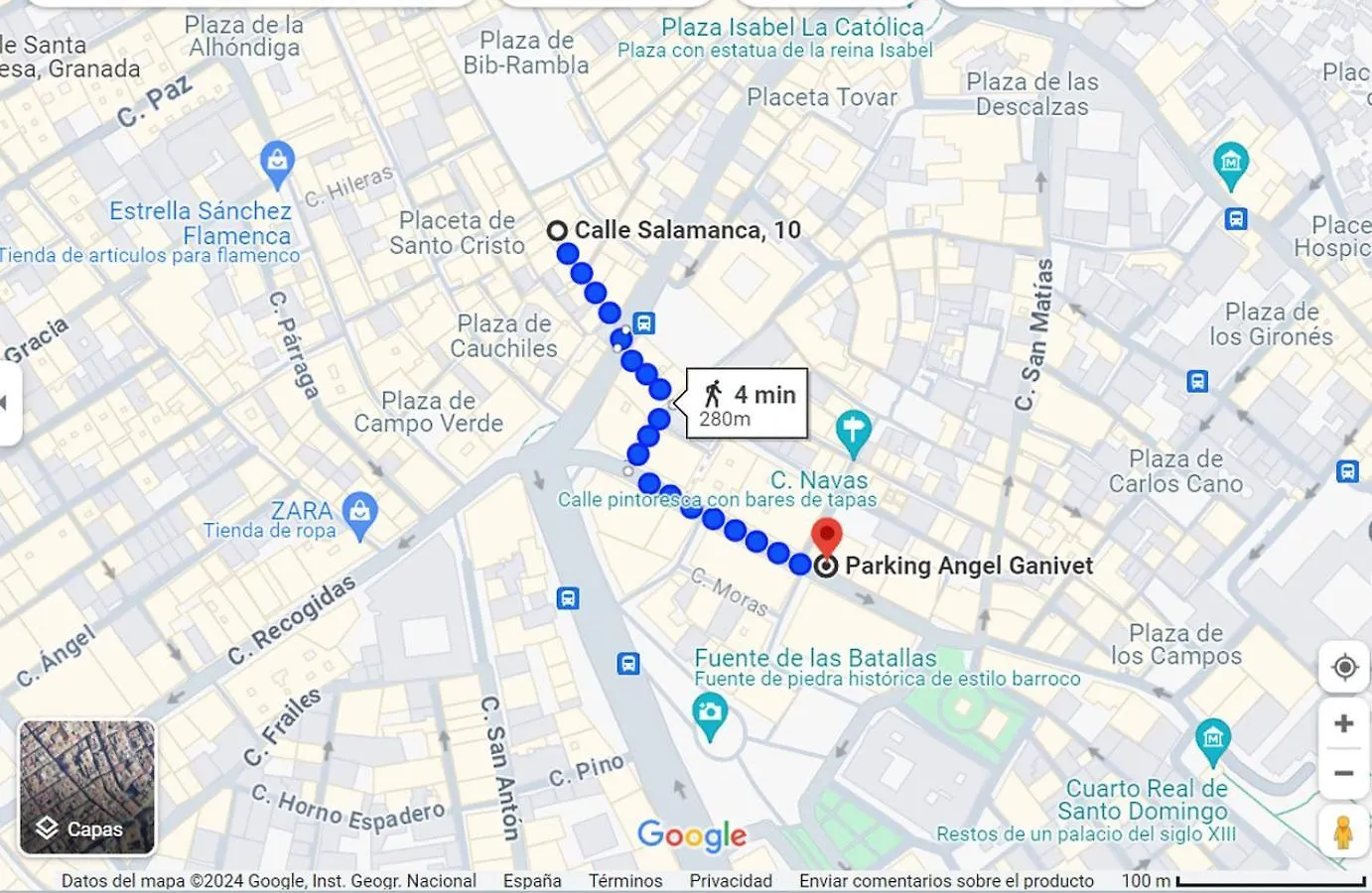Open the bus stop near Plaza de Cauchiles
This screenshot has width=1372, height=893.
pos(643,323)
